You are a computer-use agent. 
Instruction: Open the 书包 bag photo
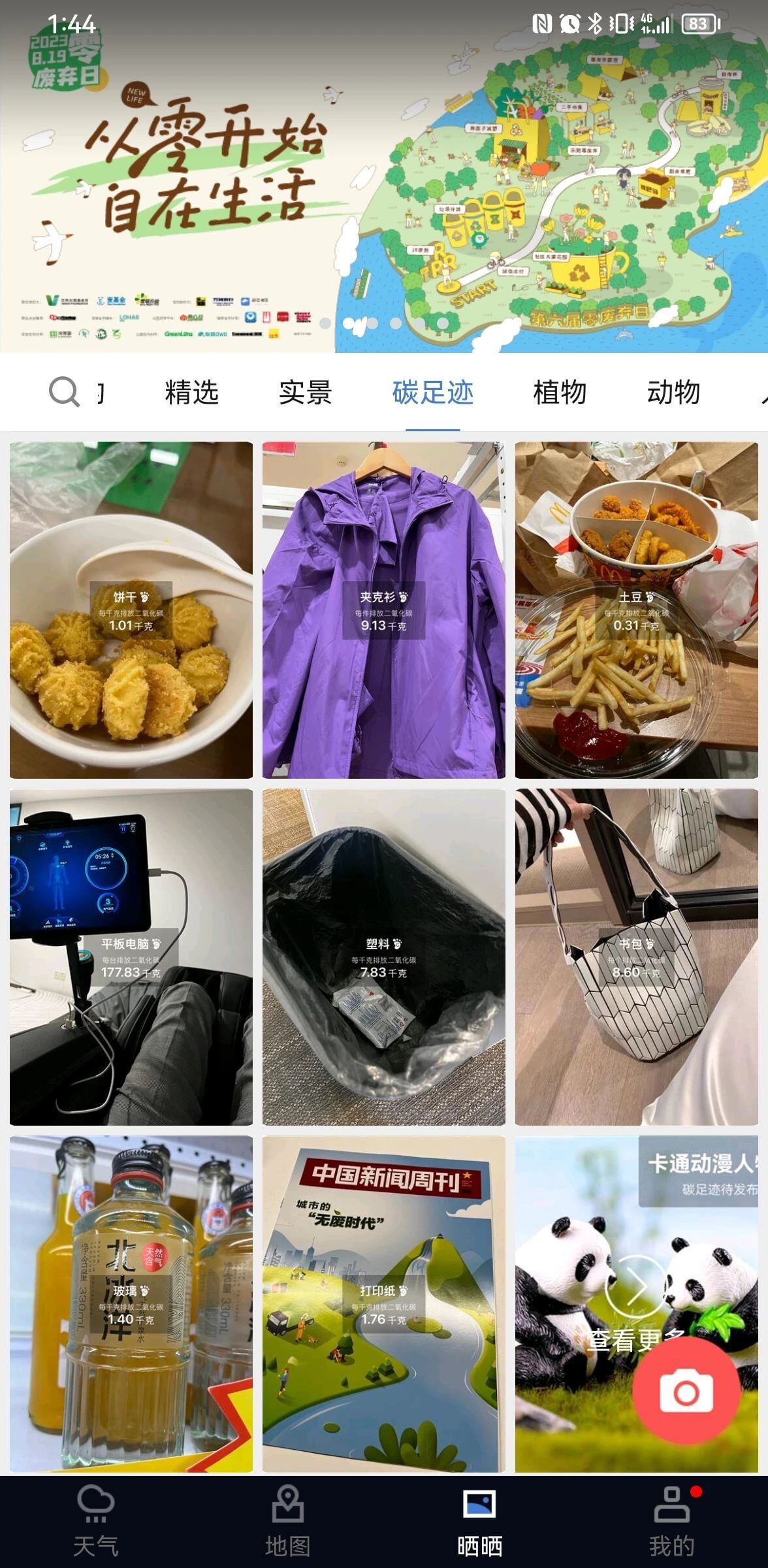pos(636,956)
